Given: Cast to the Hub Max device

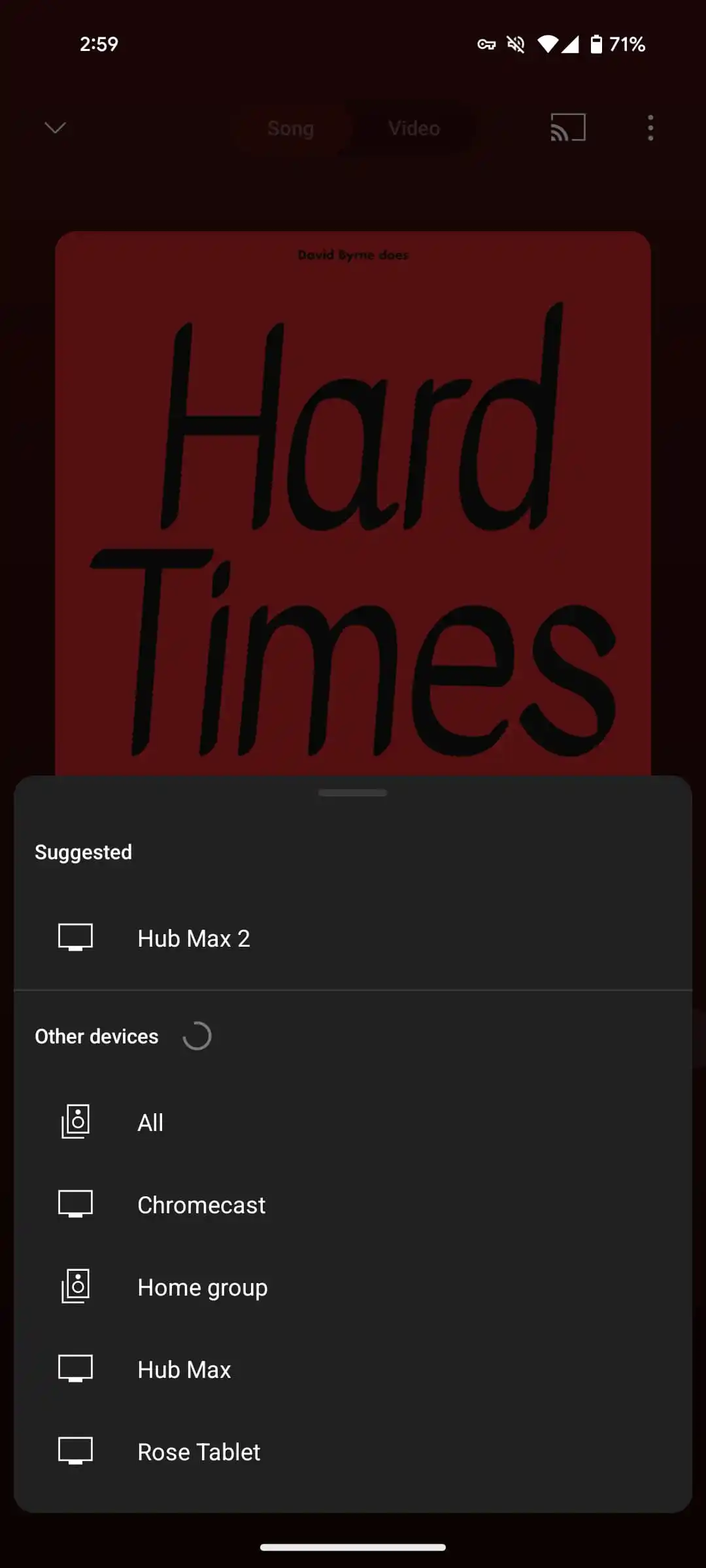Looking at the screenshot, I should pos(184,1369).
